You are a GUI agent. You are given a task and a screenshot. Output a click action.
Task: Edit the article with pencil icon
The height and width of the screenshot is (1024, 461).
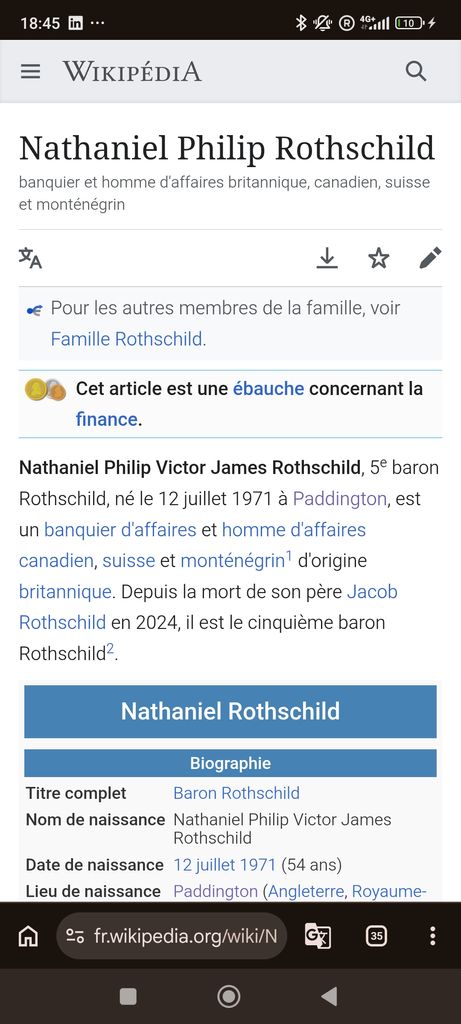click(430, 258)
